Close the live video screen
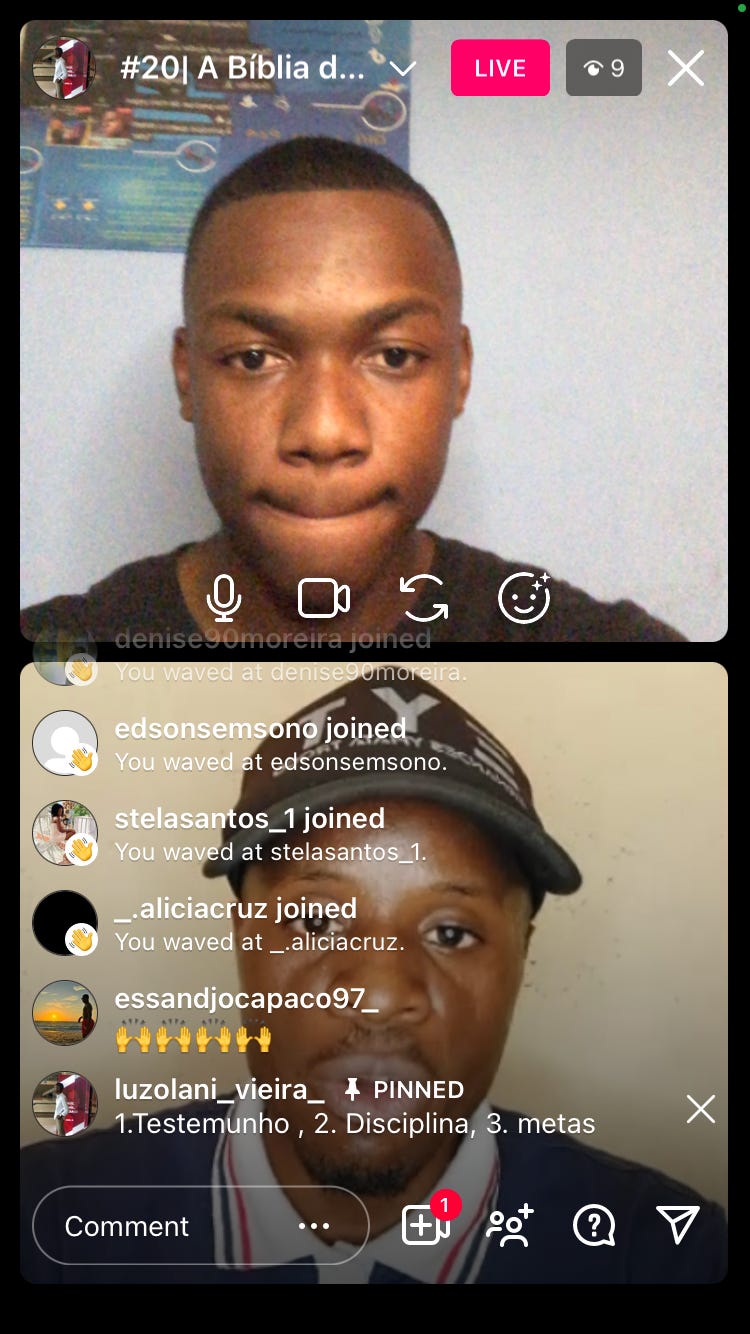Viewport: 750px width, 1334px height. coord(686,68)
